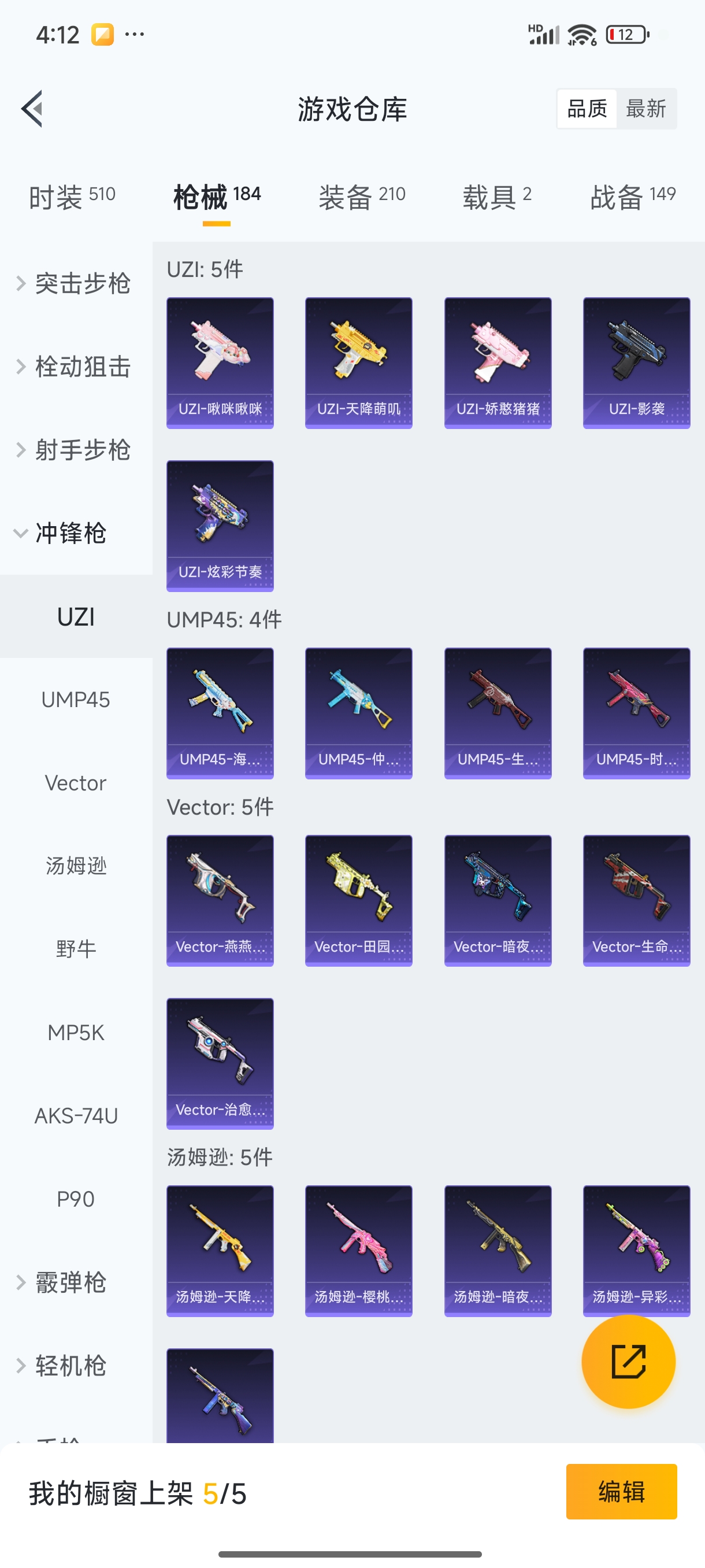The height and width of the screenshot is (1568, 705).
Task: Open the 载具 tab
Action: pyautogui.click(x=497, y=197)
